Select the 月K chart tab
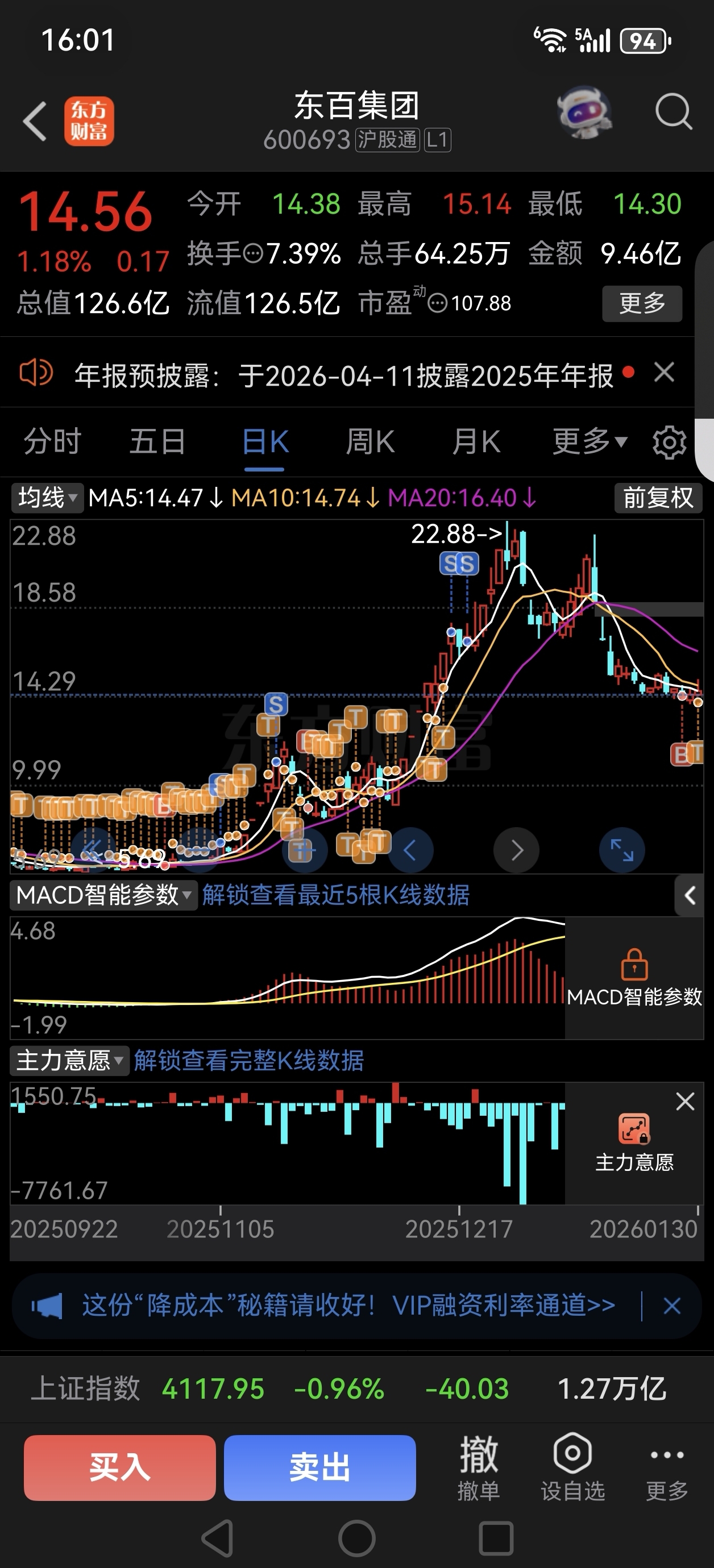714x1568 pixels. (476, 441)
